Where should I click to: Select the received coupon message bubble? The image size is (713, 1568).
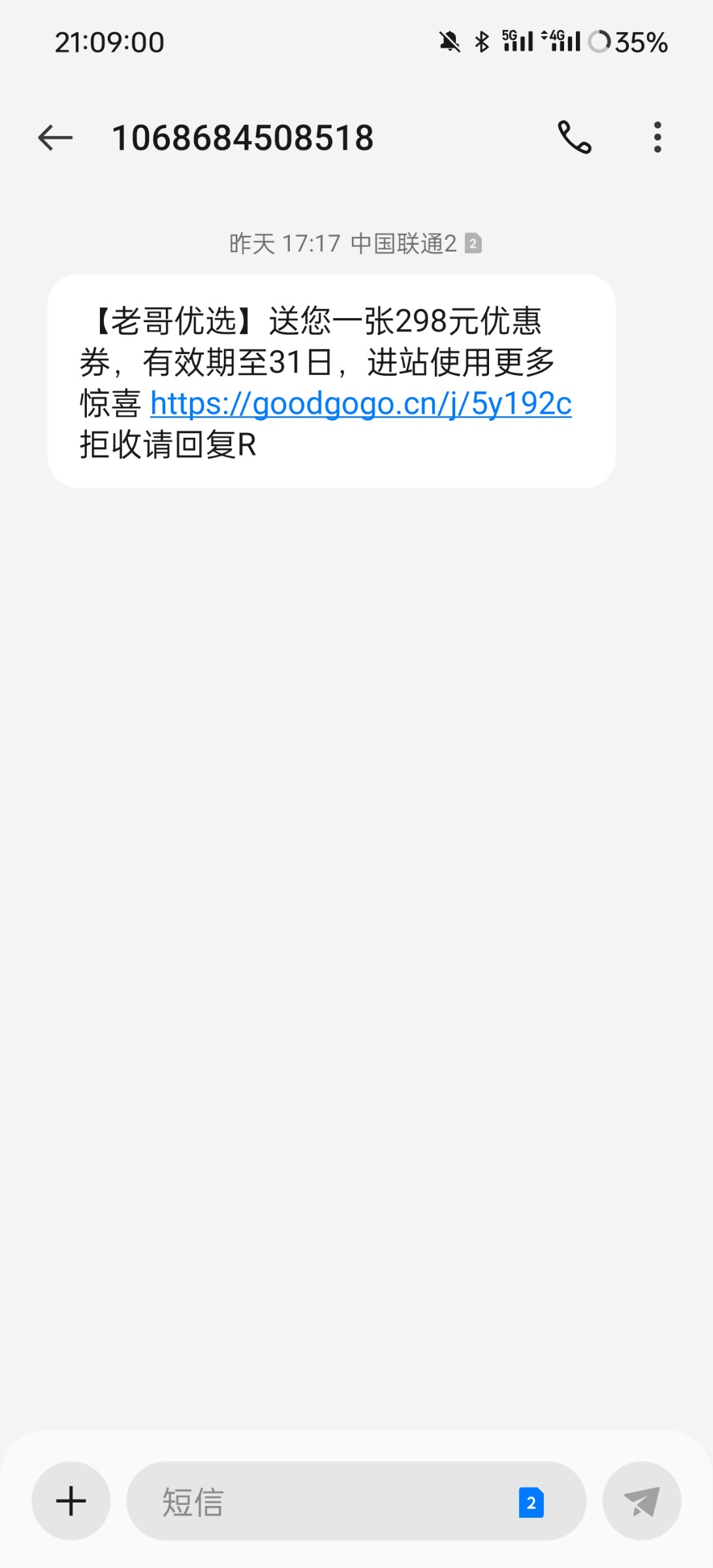333,381
